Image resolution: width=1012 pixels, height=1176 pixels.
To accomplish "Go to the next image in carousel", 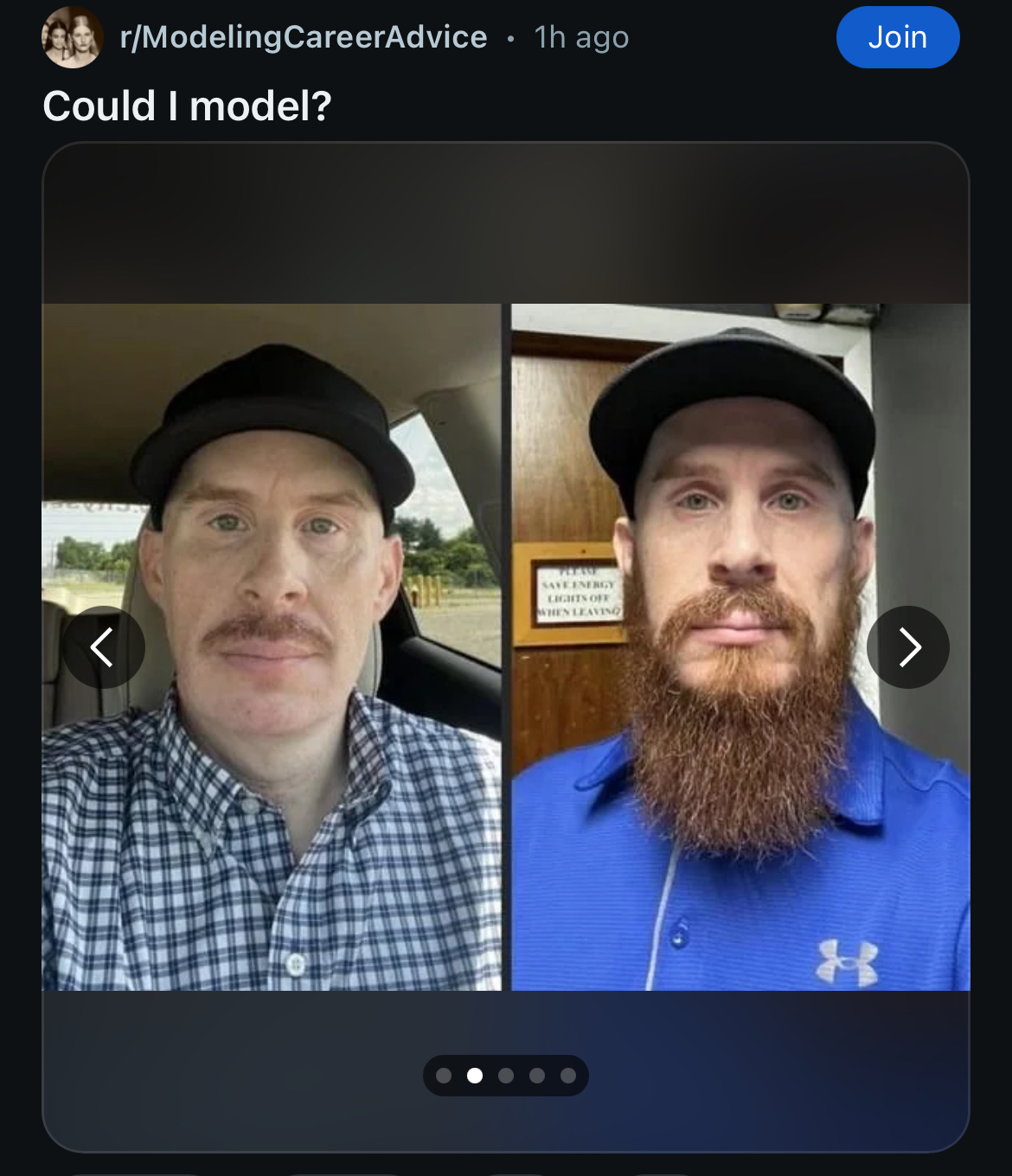I will click(907, 647).
